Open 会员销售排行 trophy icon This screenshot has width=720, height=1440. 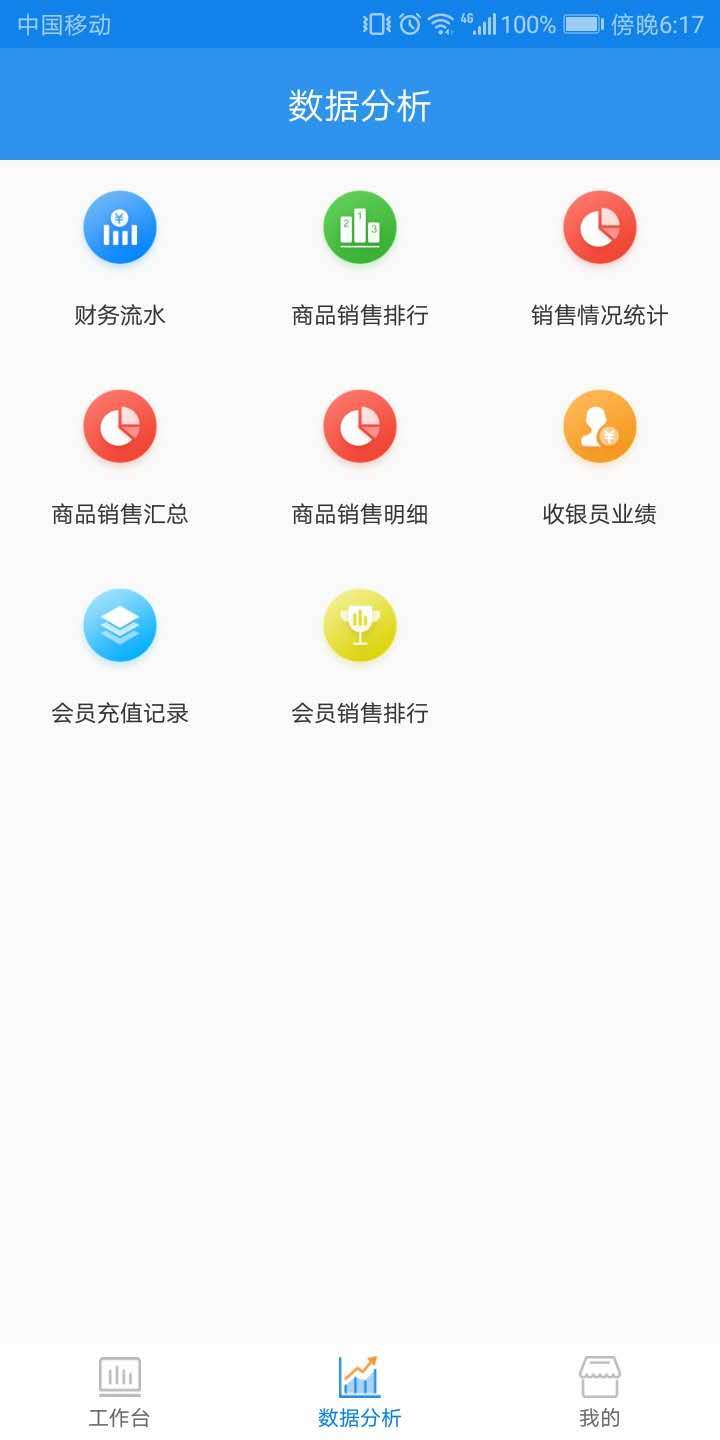coord(360,624)
